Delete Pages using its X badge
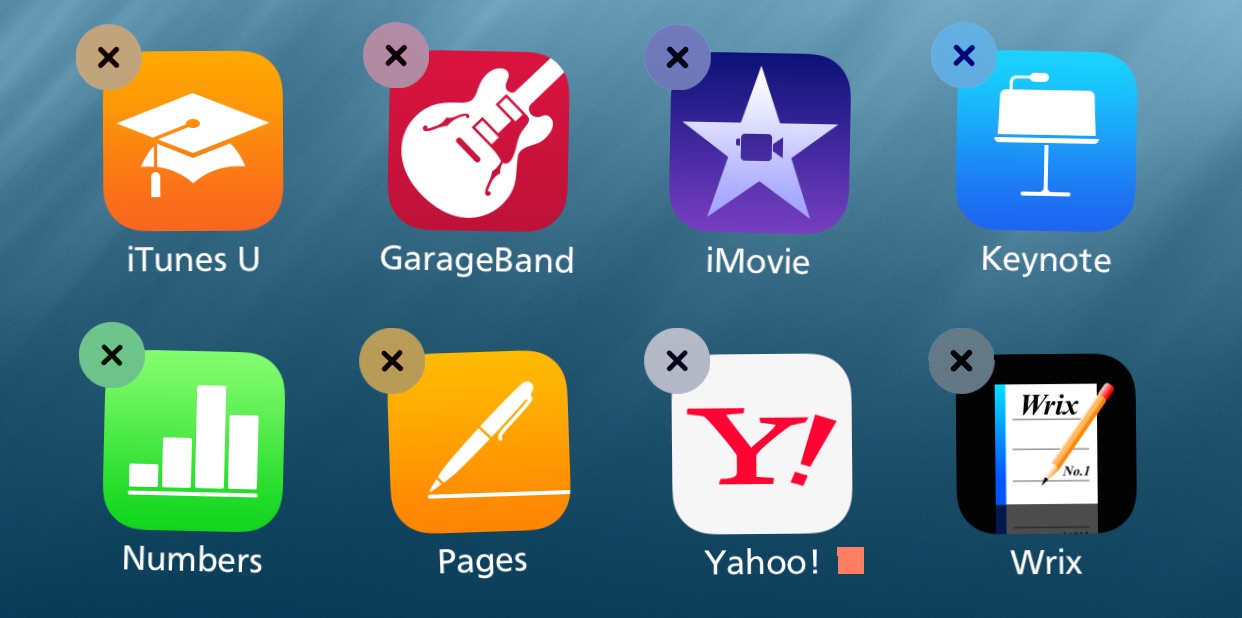This screenshot has height=618, width=1242. (392, 359)
